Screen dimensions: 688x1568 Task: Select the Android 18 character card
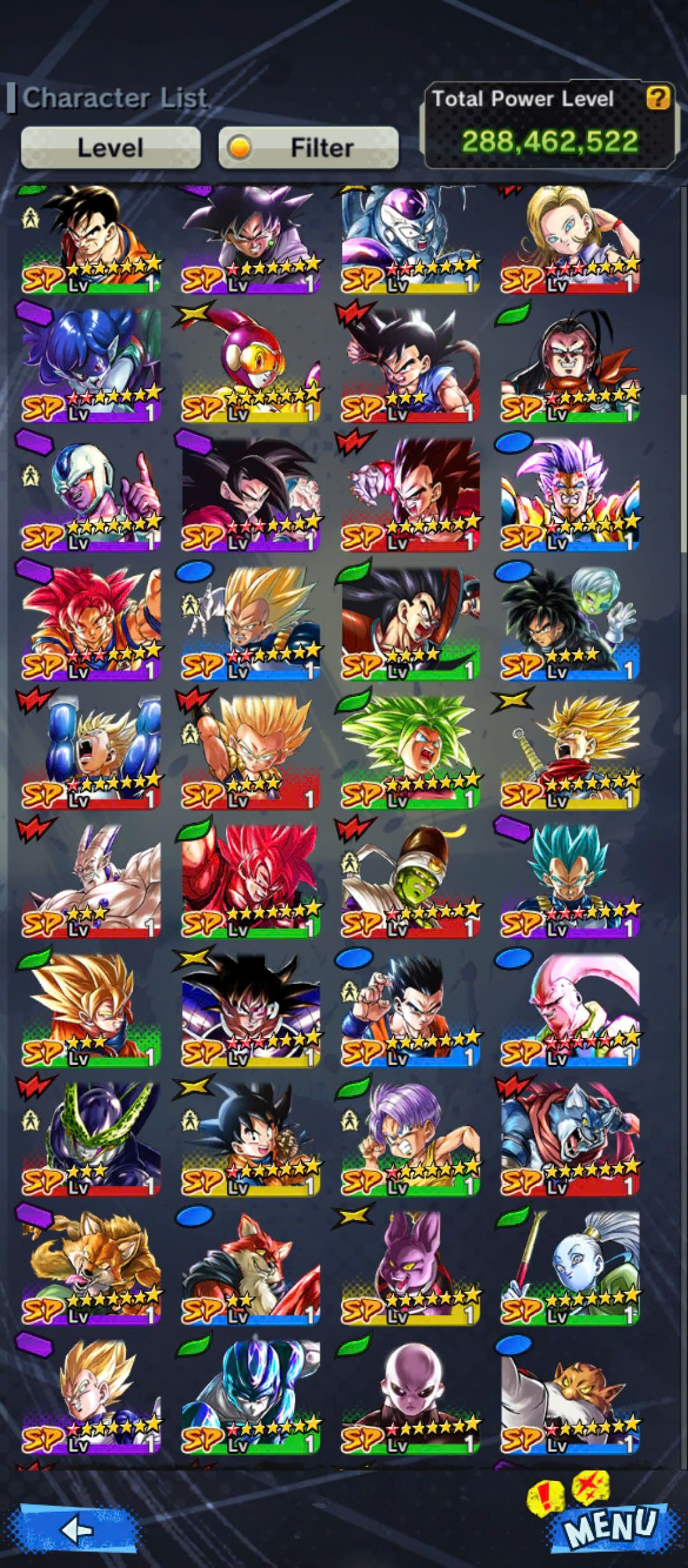point(570,239)
